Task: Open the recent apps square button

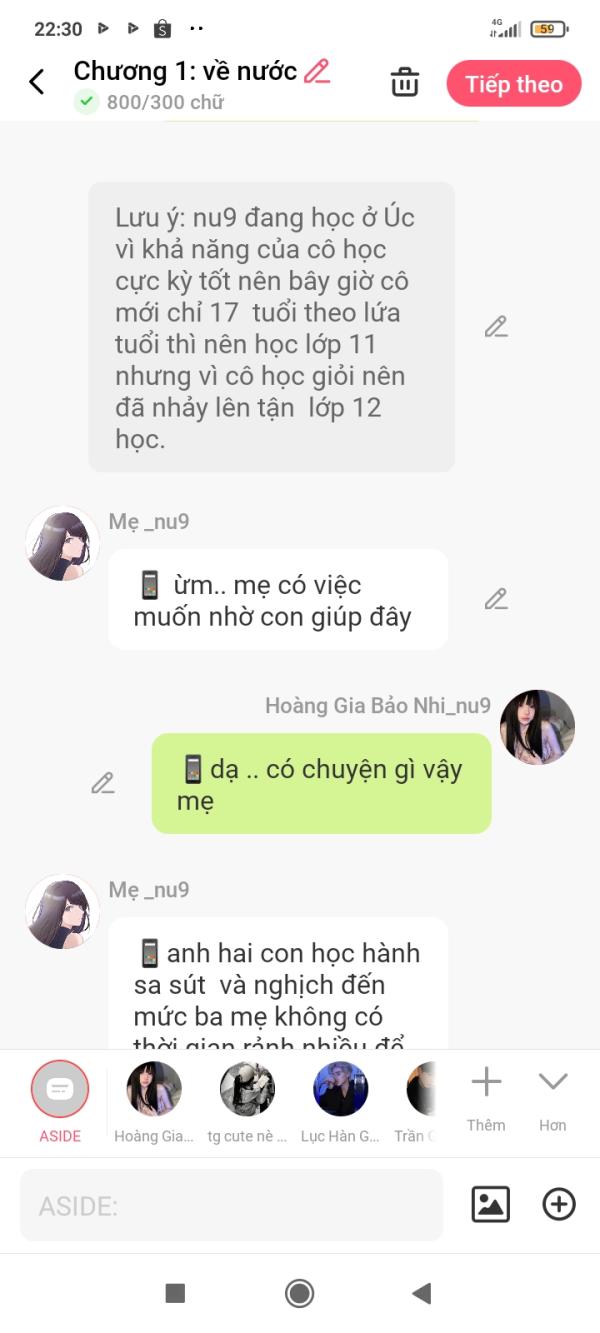Action: (x=175, y=1293)
